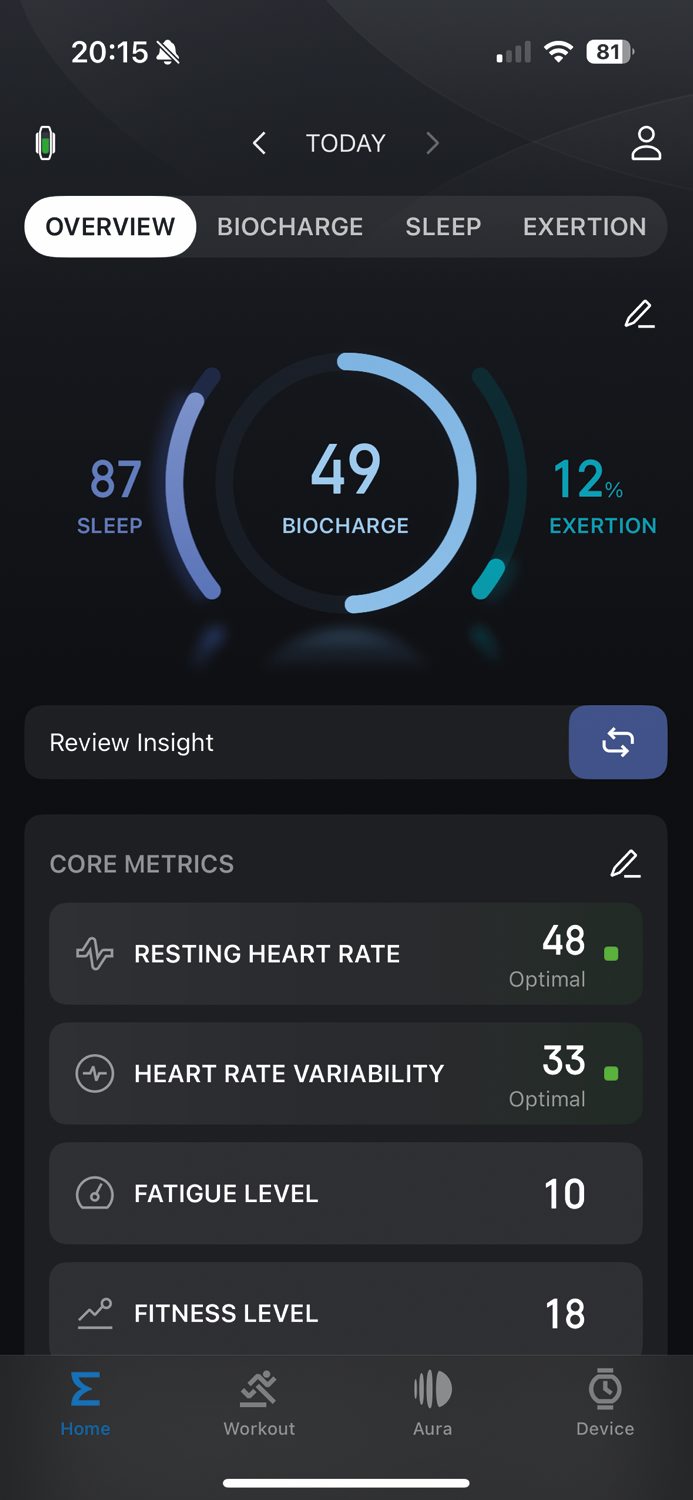Switch to the Workout tab
693x1500 pixels.
(x=259, y=1404)
